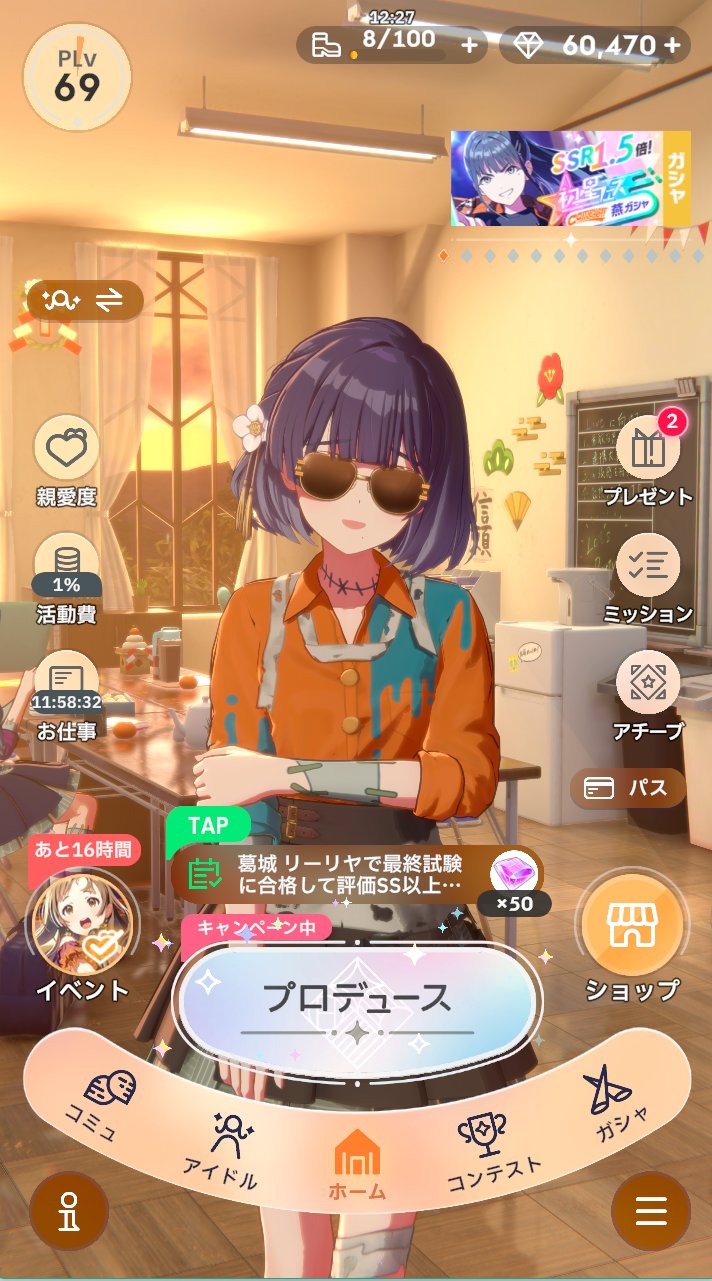Add jewels with the plus next to 60,470
The image size is (712, 1281).
[673, 45]
